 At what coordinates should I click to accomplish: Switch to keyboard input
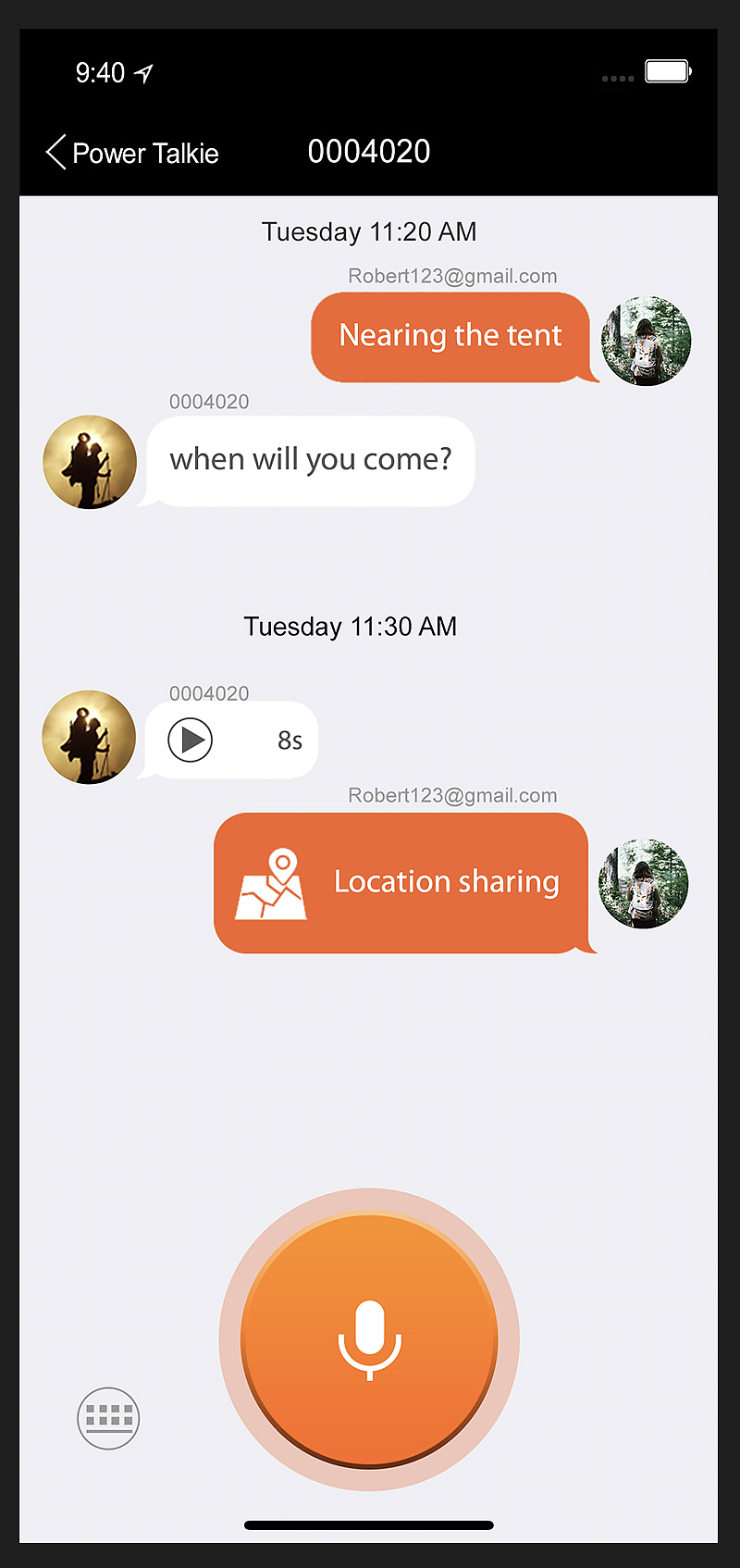108,1417
